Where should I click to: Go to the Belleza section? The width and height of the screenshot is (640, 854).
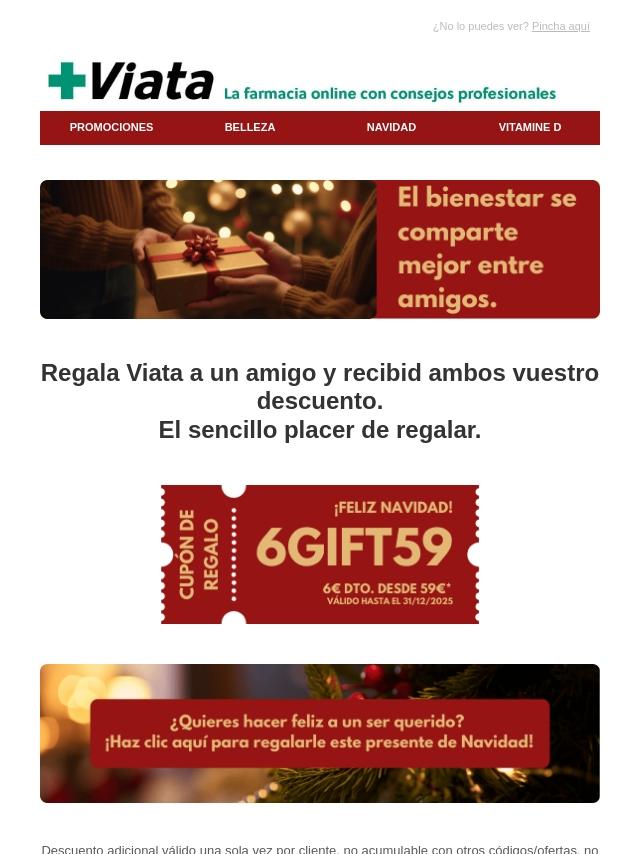pyautogui.click(x=250, y=128)
